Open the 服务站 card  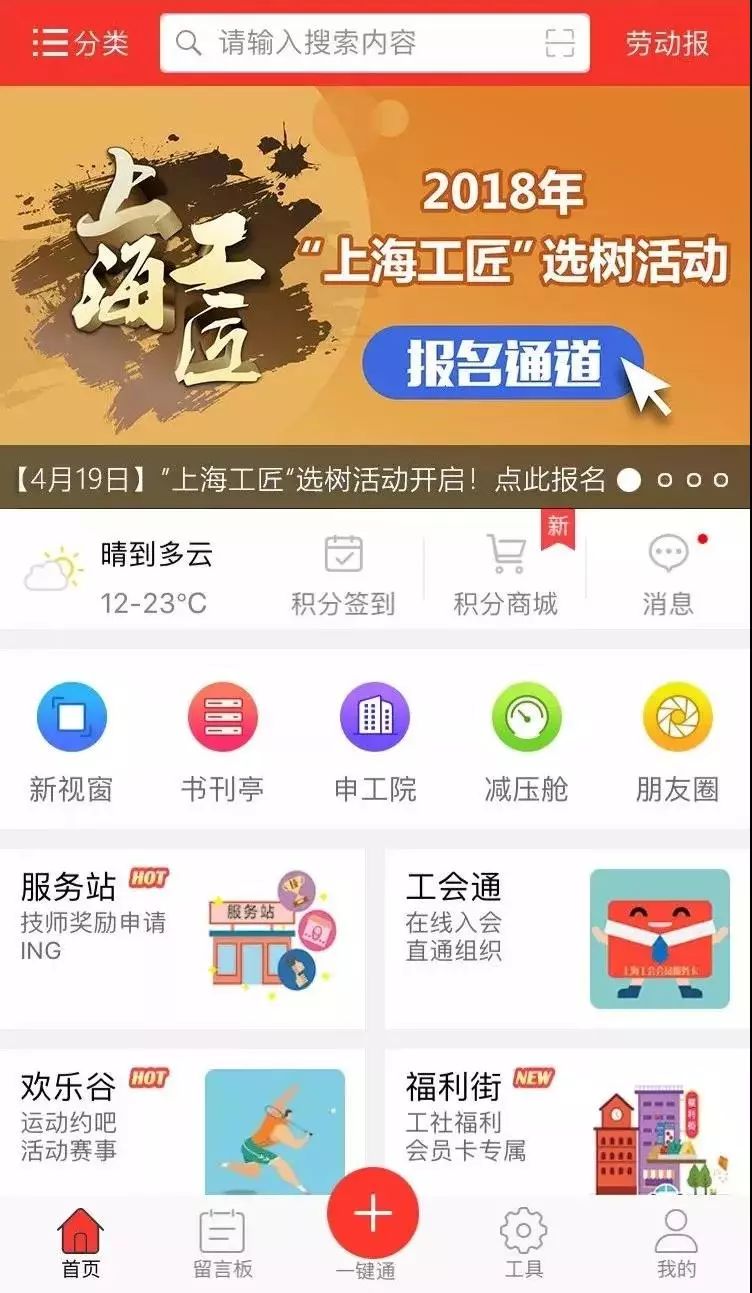[182, 938]
